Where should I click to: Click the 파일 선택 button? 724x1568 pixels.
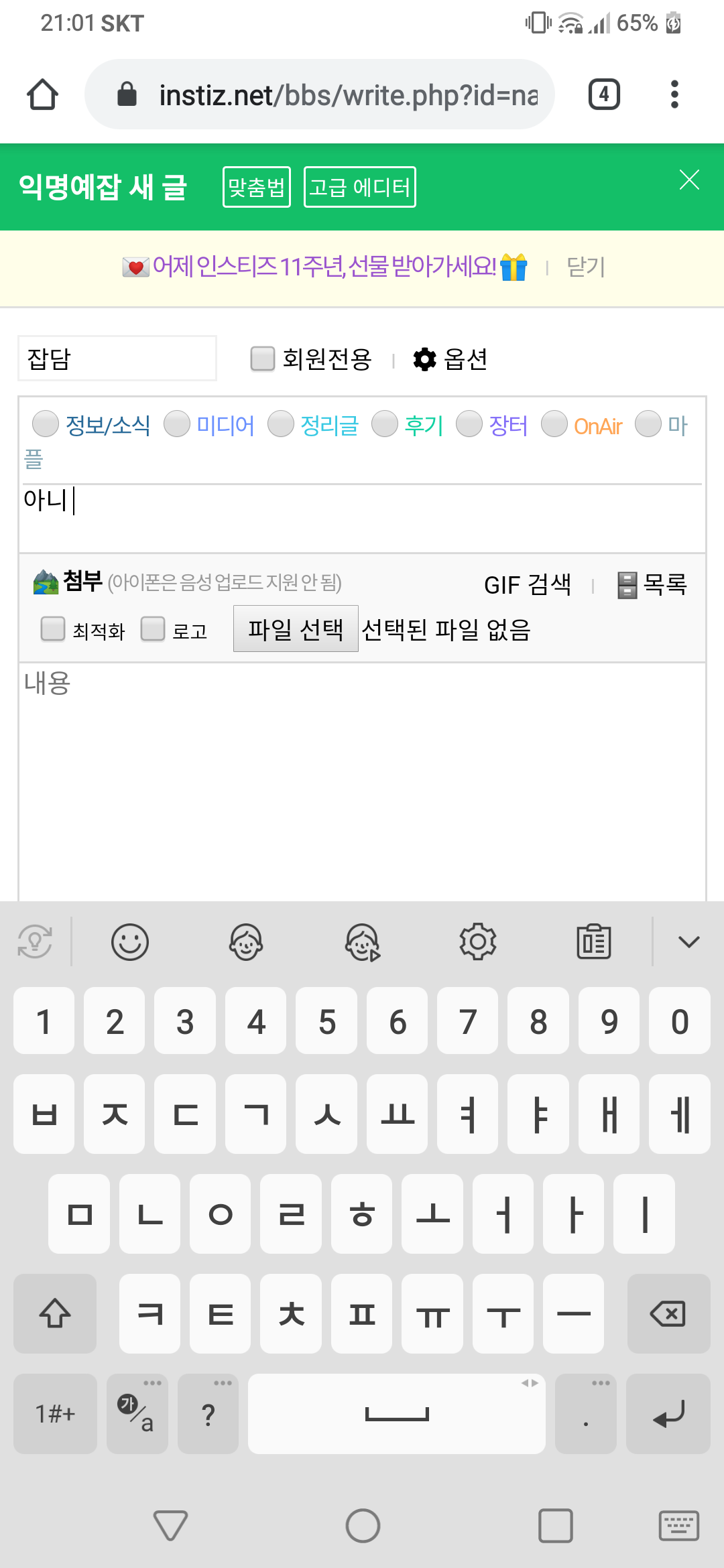click(296, 629)
